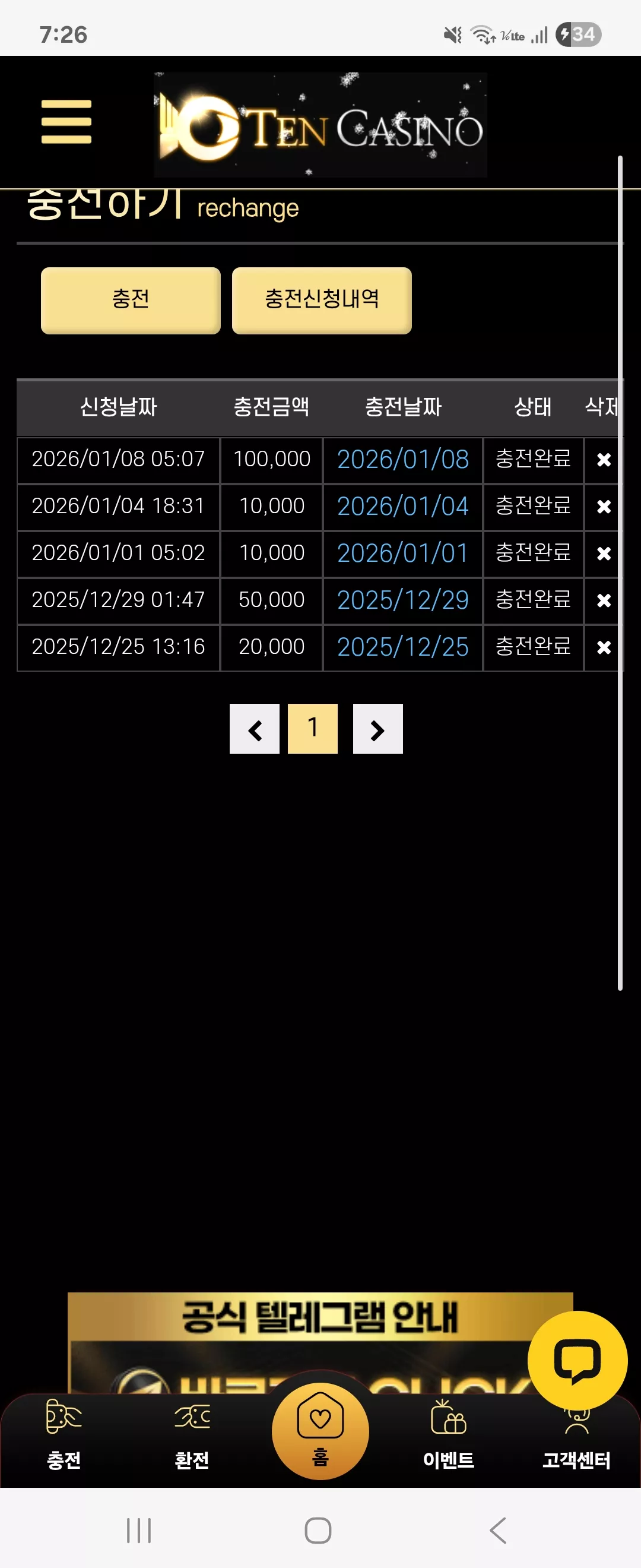Go to the next page arrow
Image resolution: width=641 pixels, height=1568 pixels.
pyautogui.click(x=377, y=729)
